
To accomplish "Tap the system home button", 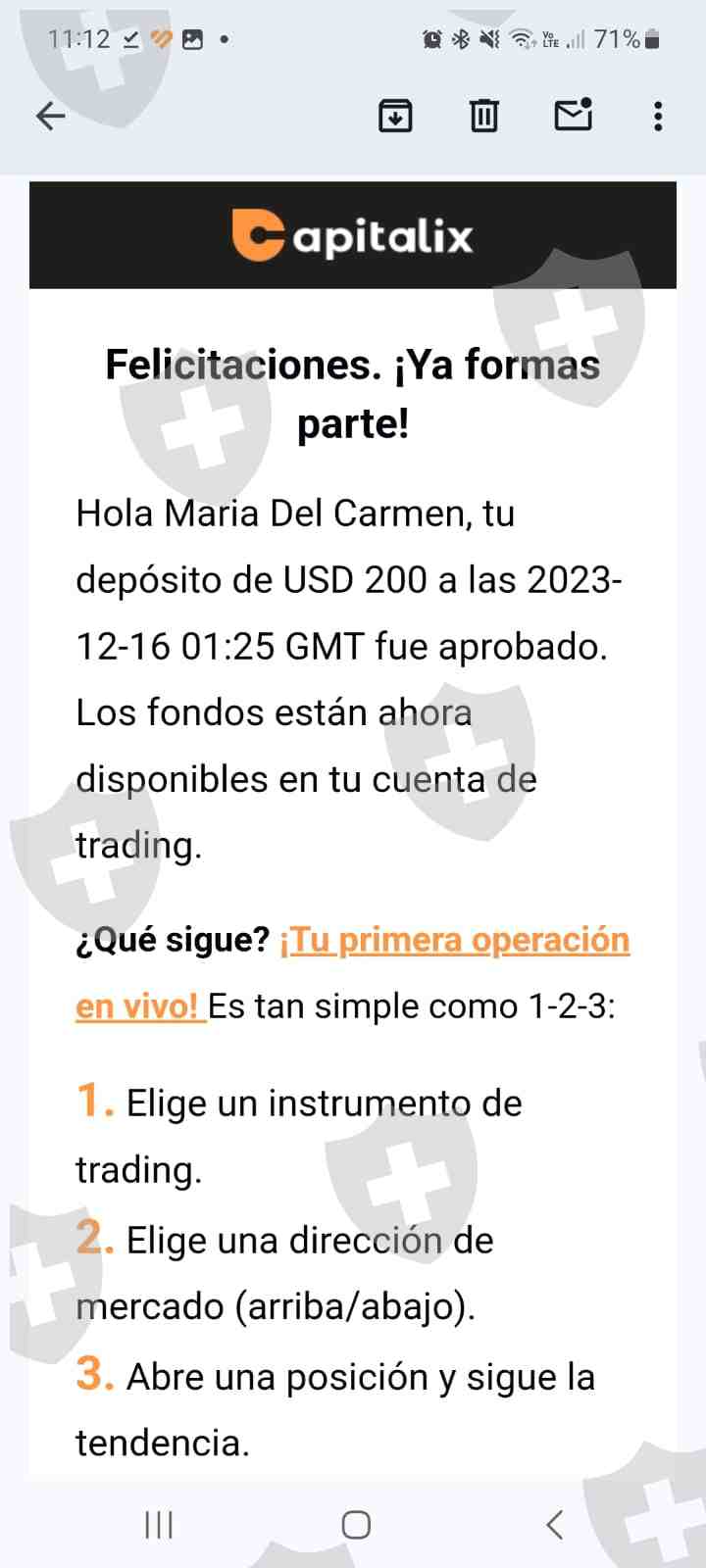I will [x=355, y=1524].
